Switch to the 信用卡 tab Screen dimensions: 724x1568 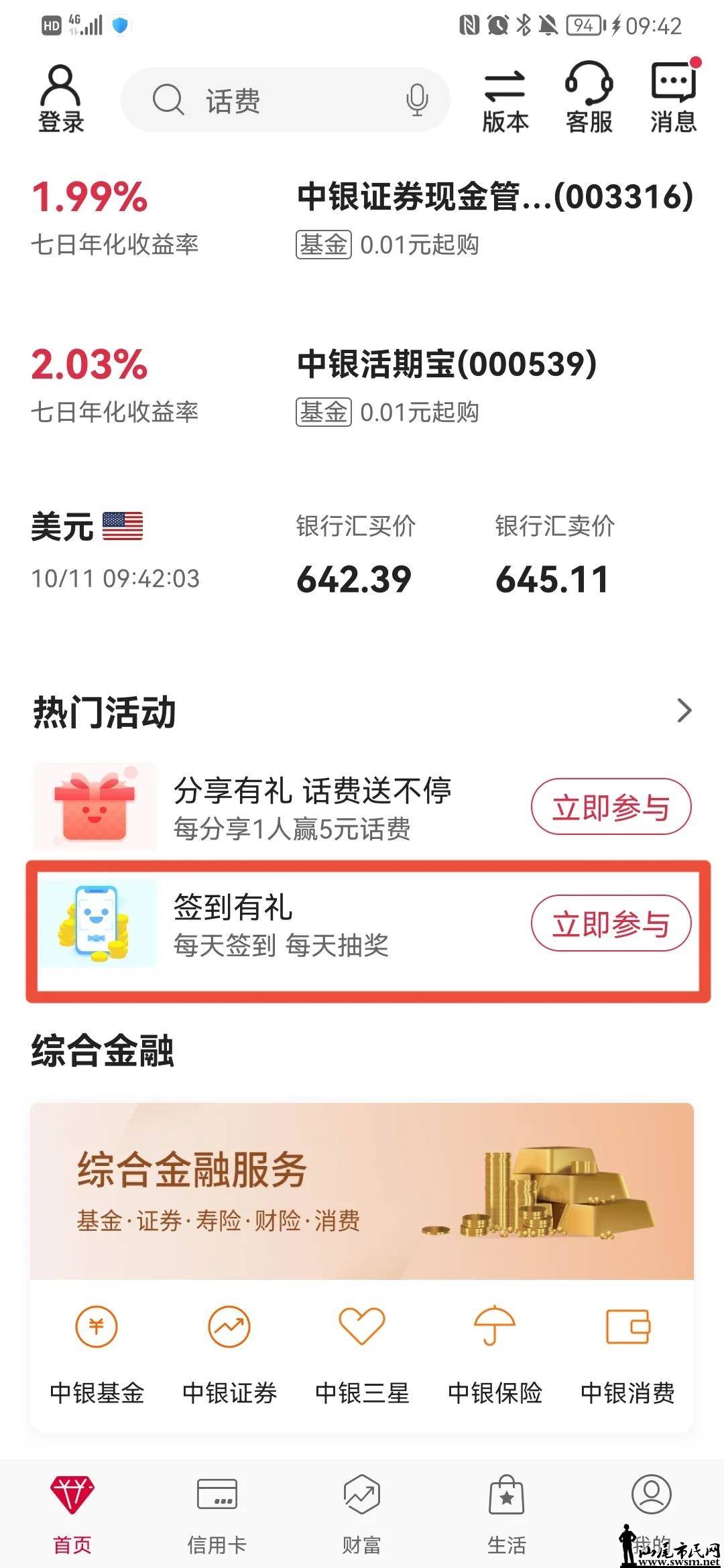pyautogui.click(x=217, y=1513)
